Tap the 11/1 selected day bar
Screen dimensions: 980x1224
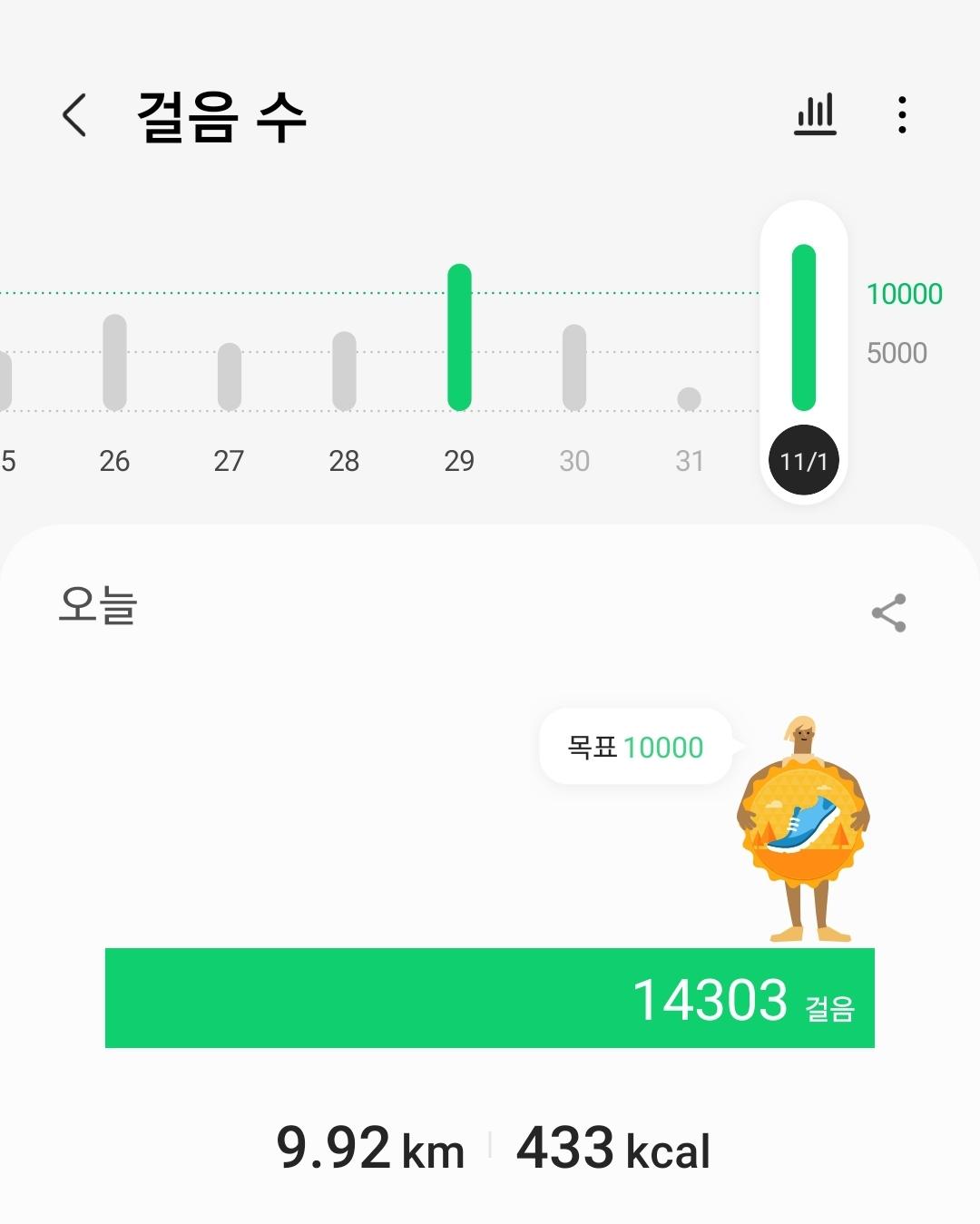pyautogui.click(x=804, y=328)
